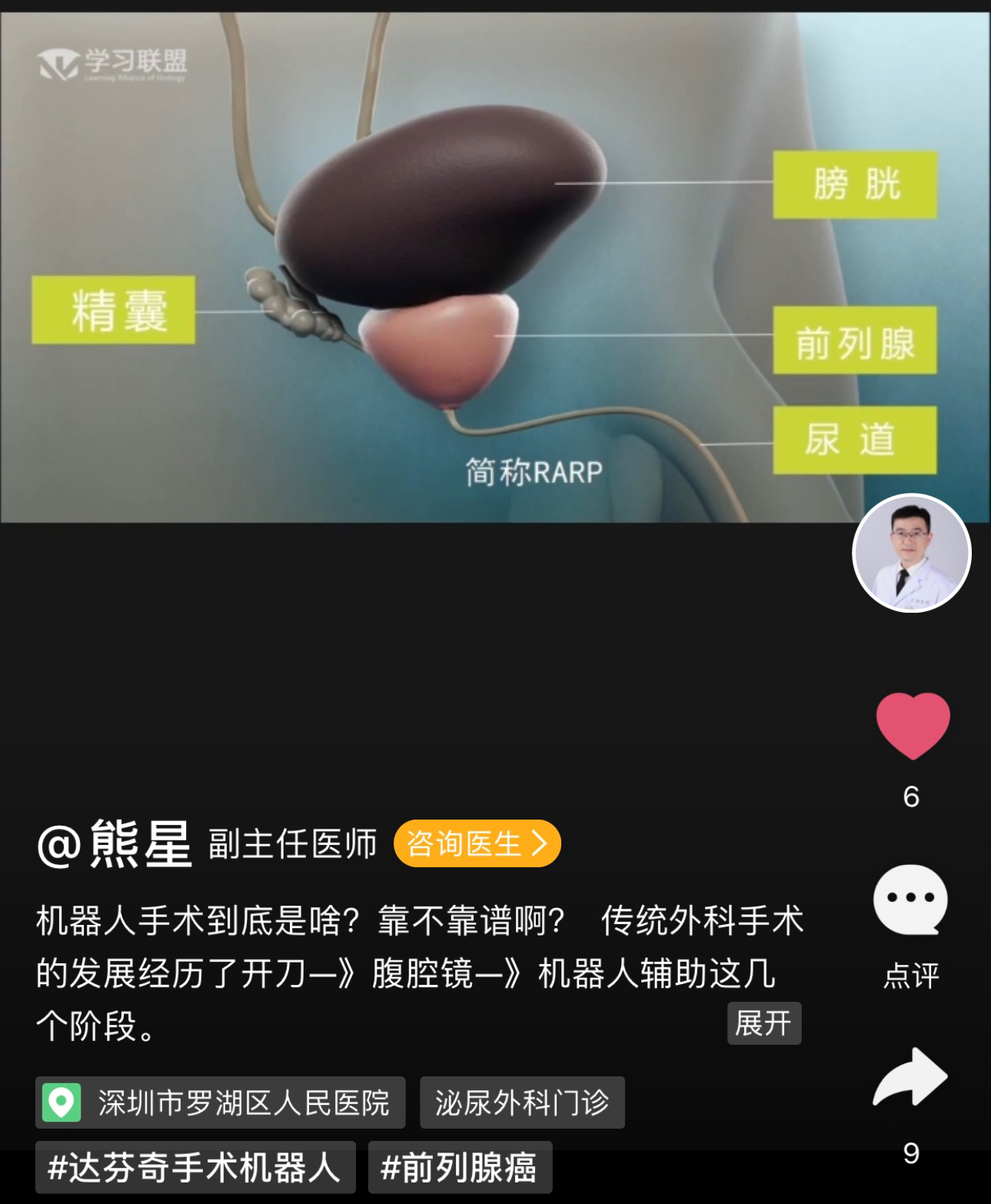Open hashtag #达芬奇手术机器人

(x=195, y=1168)
